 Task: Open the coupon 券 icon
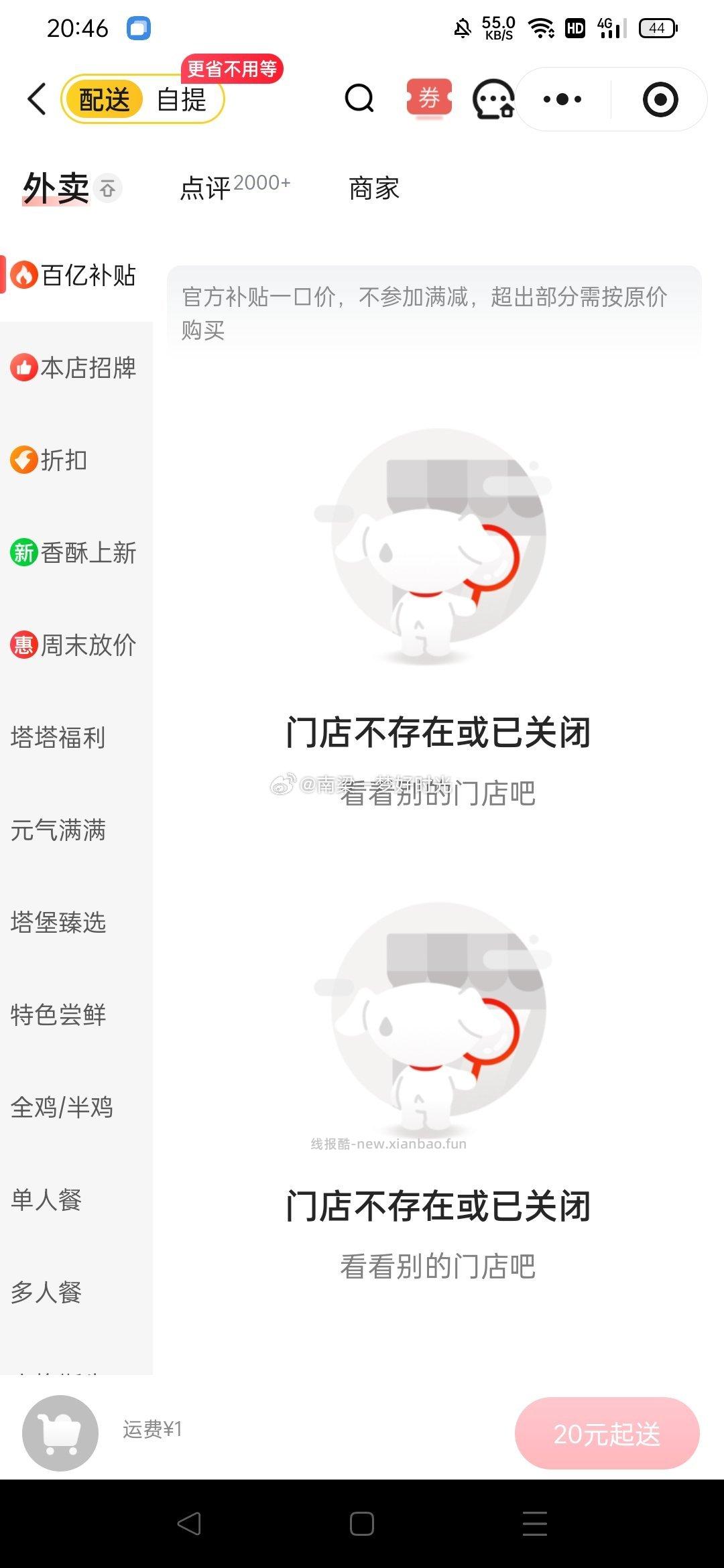428,99
